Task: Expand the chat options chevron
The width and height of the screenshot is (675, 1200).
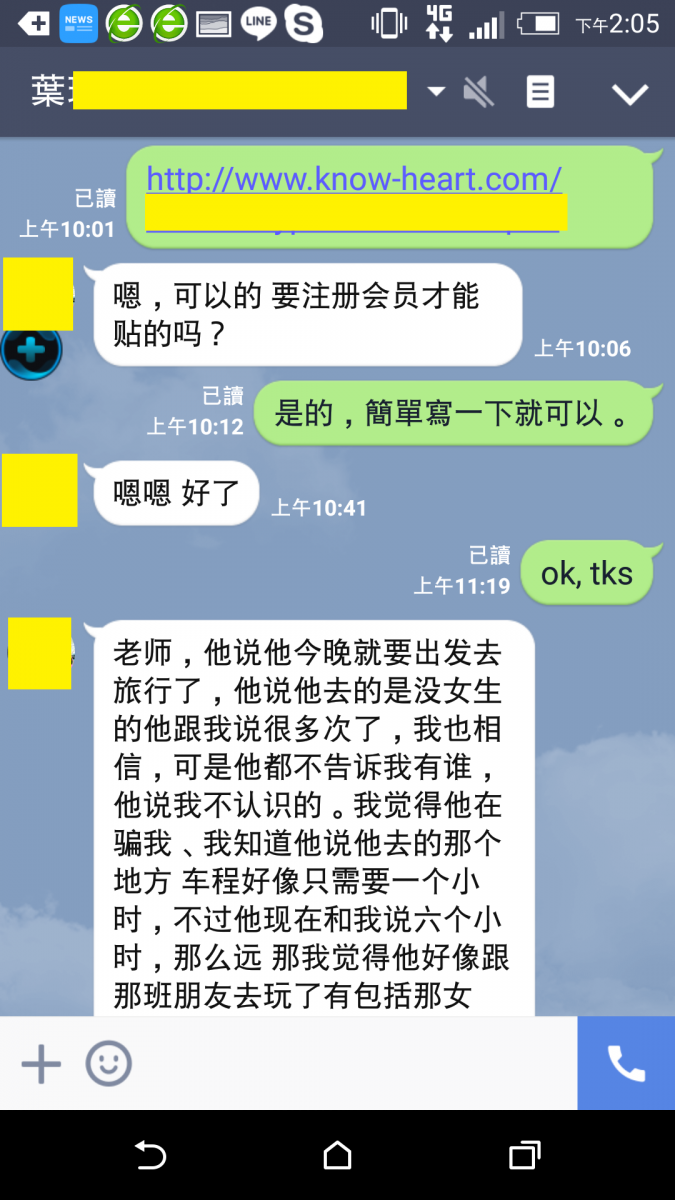Action: (630, 94)
